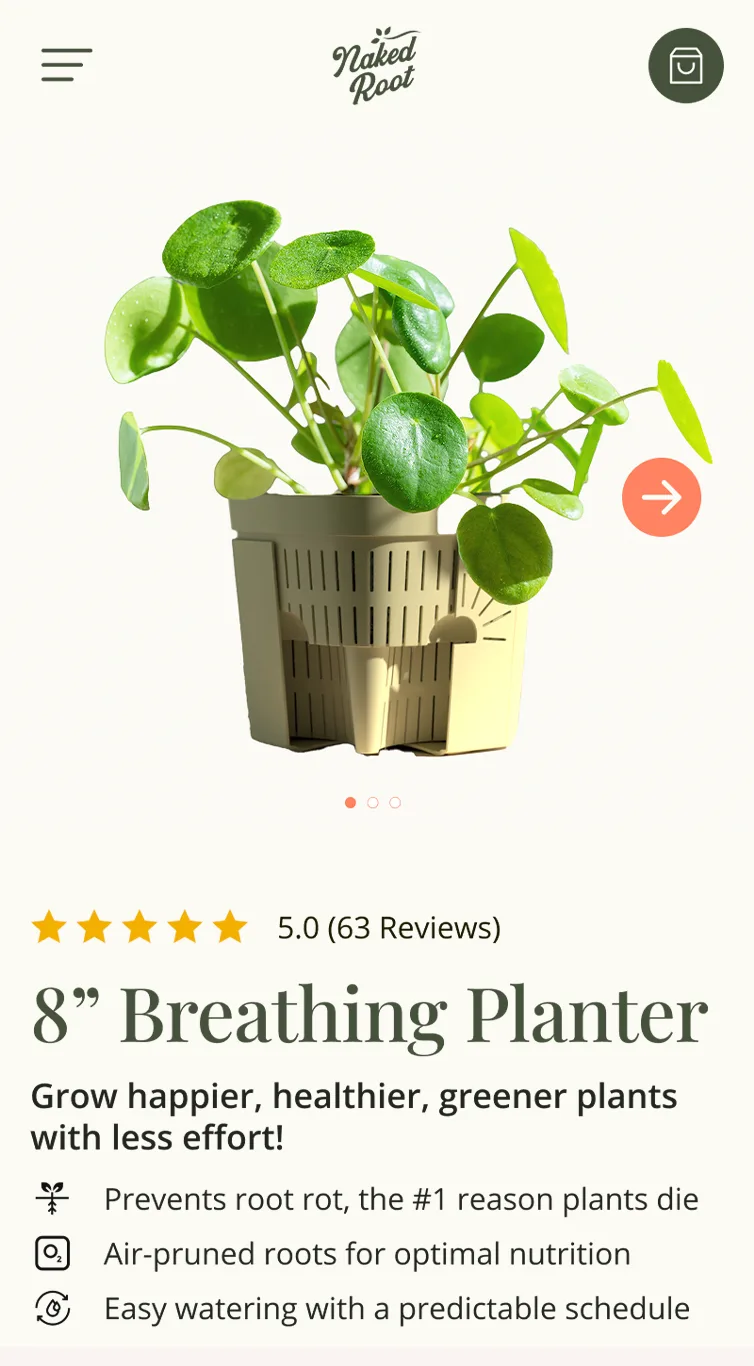Open the 63 Reviews rating
This screenshot has width=754, height=1366.
pyautogui.click(x=388, y=928)
